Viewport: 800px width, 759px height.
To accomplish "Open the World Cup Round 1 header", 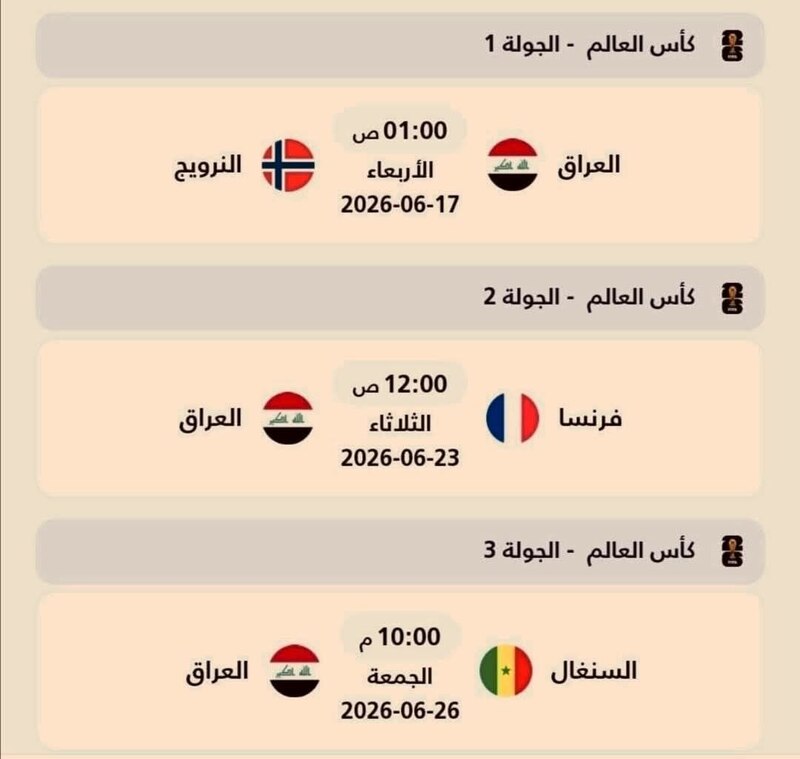I will [x=400, y=46].
